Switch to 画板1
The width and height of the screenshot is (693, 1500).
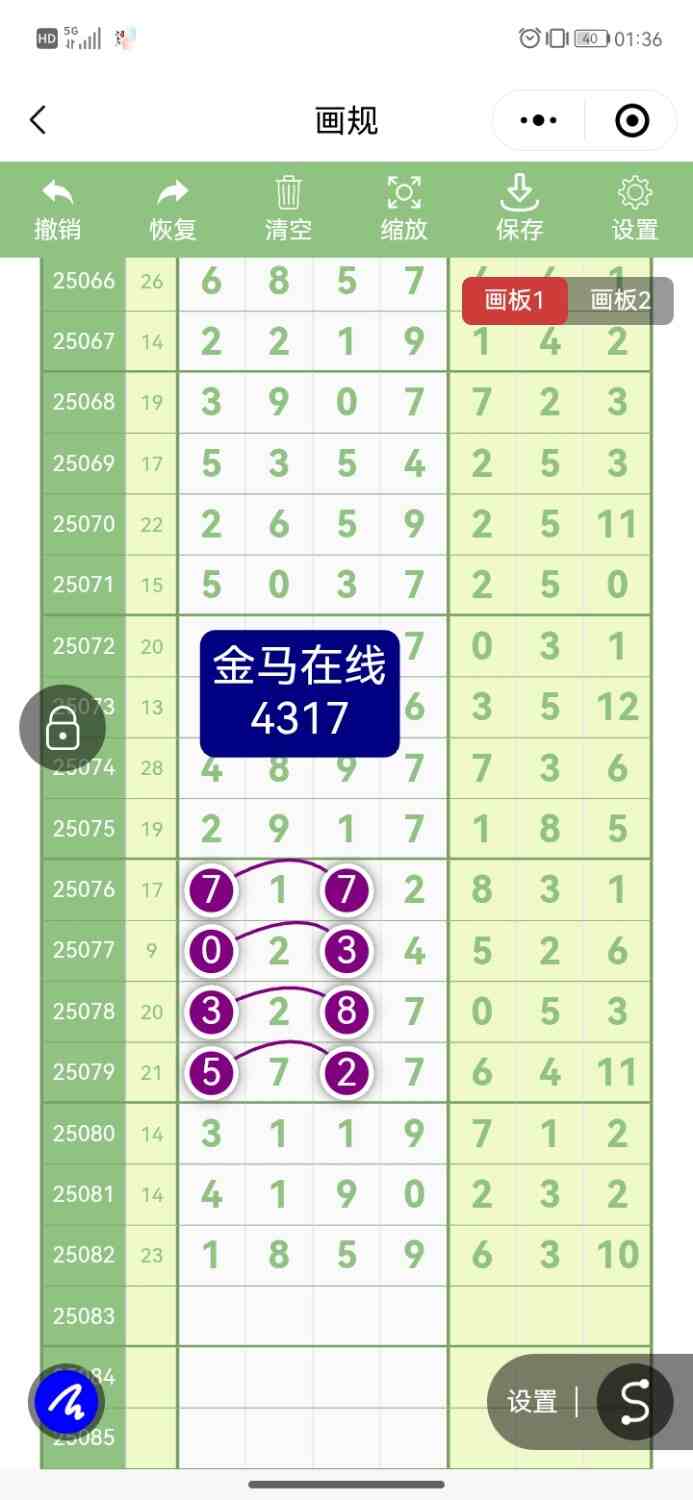coord(514,301)
